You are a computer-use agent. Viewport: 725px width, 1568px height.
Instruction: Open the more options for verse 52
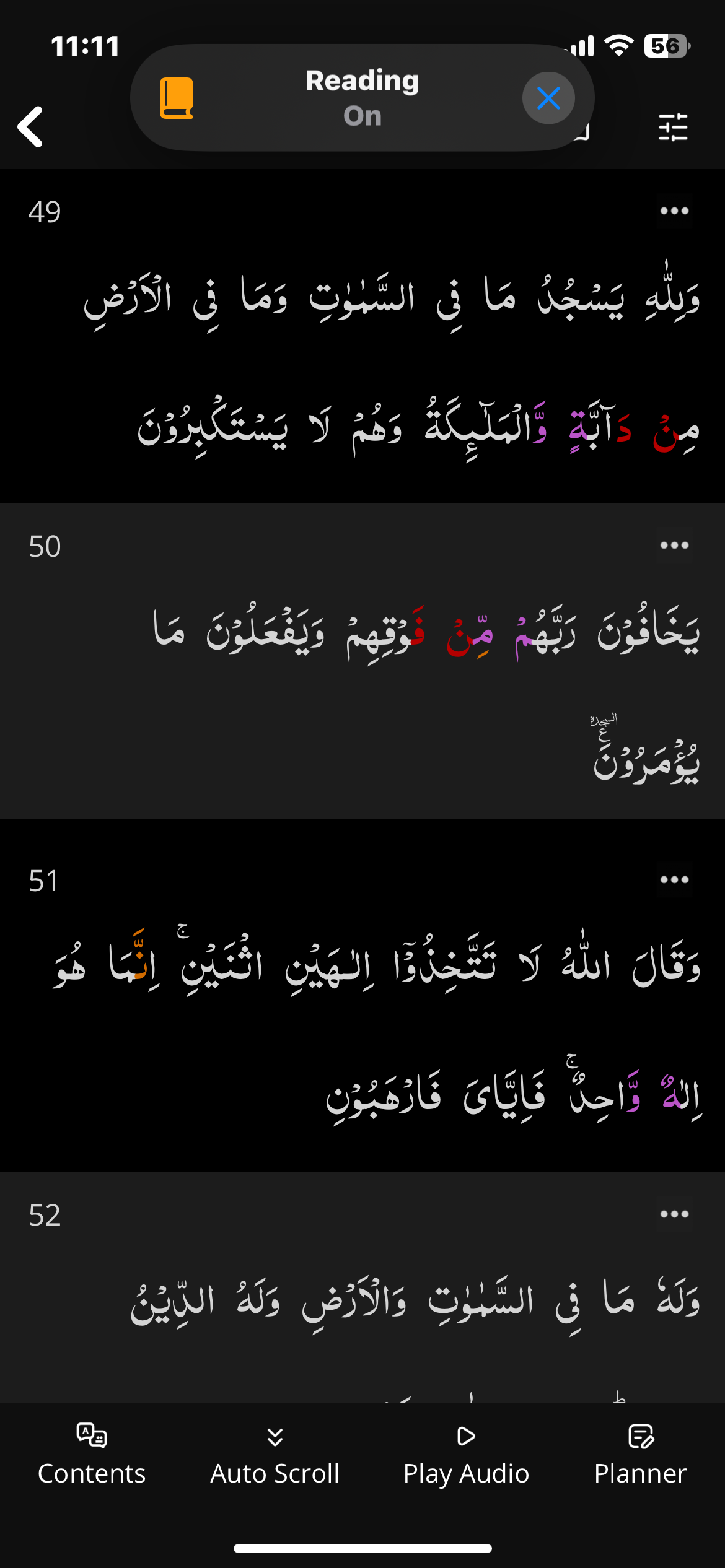coord(674,1214)
